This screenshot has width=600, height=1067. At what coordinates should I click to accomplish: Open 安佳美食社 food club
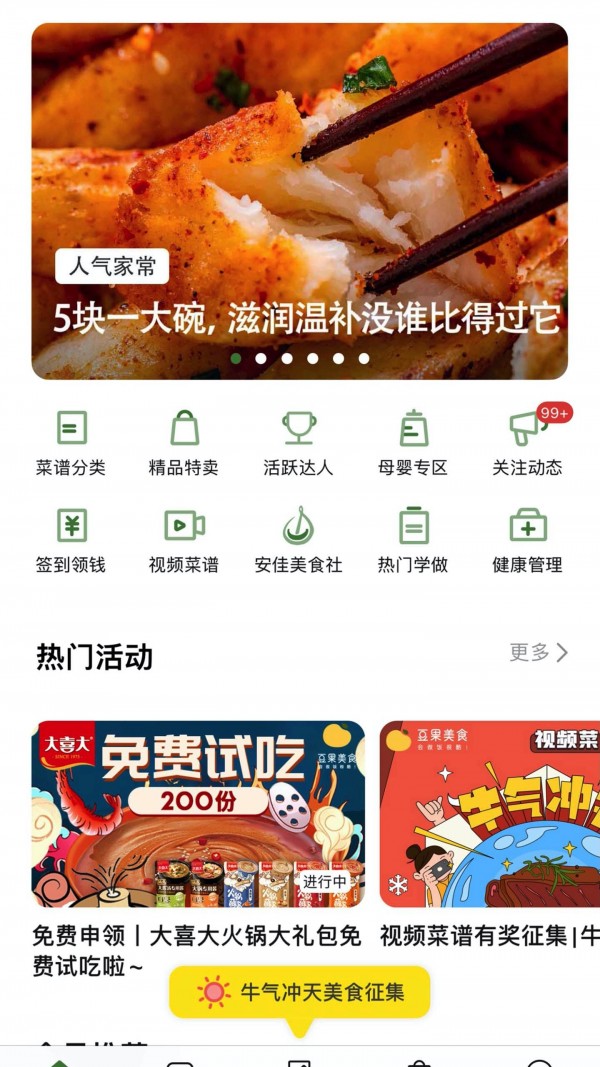(x=298, y=538)
